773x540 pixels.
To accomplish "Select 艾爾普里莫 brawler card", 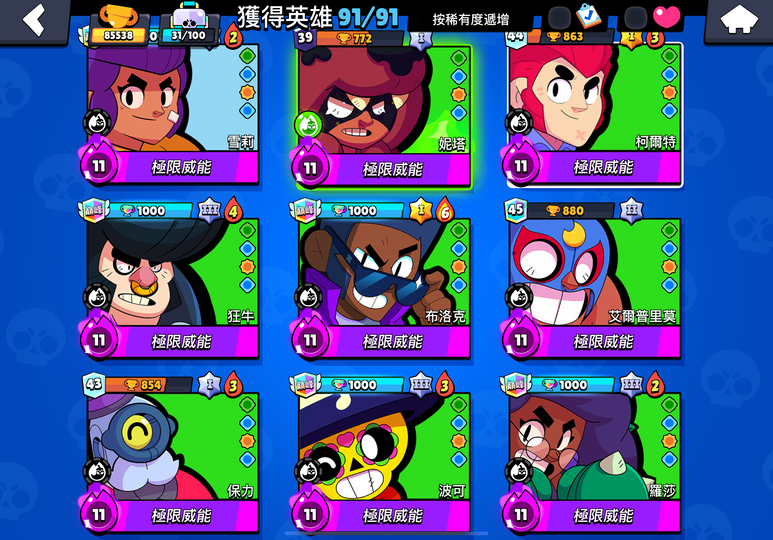I will [594, 275].
